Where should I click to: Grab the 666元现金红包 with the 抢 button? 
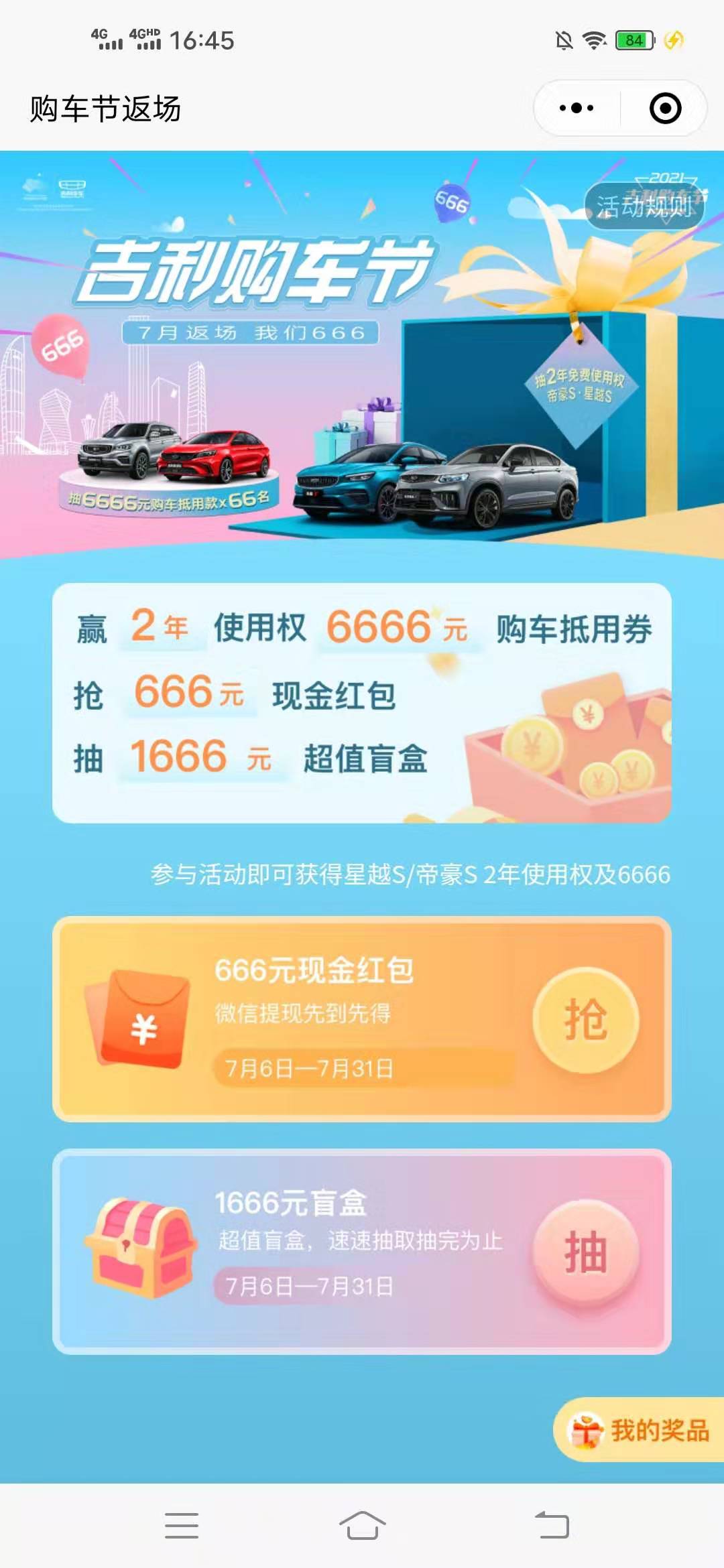[x=586, y=1019]
